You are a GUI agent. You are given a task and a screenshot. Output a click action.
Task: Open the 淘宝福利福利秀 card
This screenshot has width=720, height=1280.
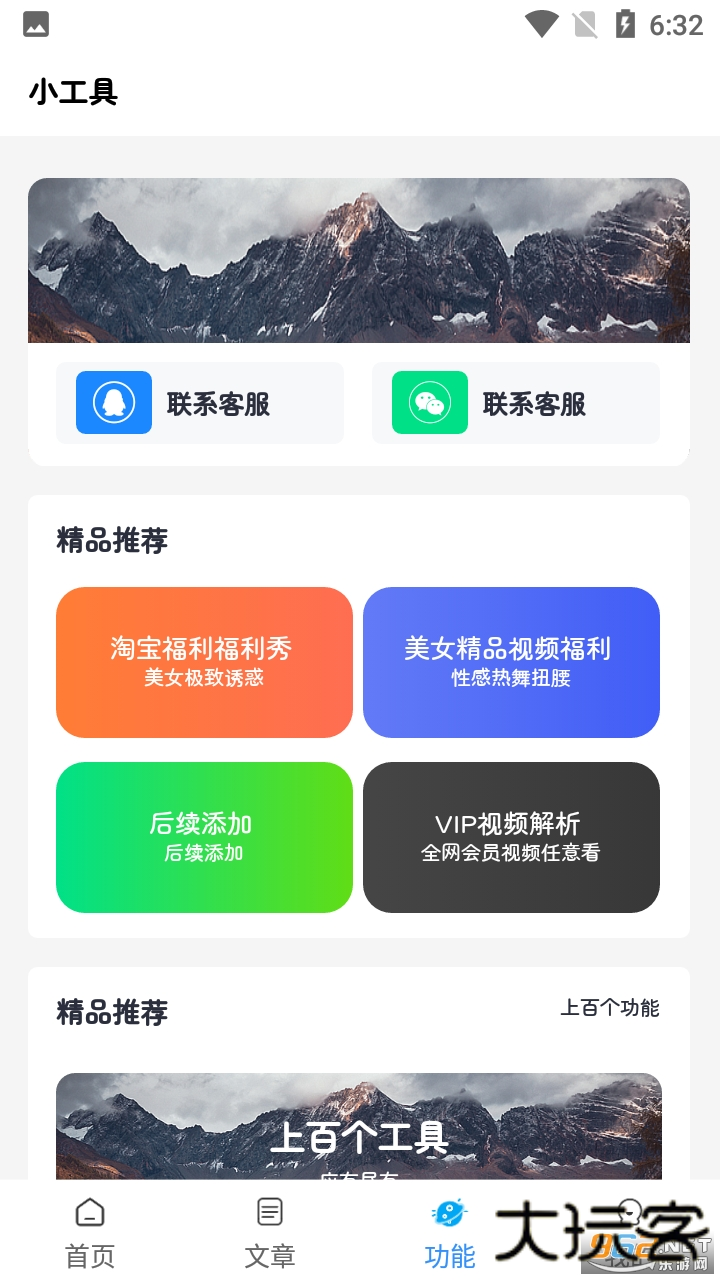click(204, 661)
